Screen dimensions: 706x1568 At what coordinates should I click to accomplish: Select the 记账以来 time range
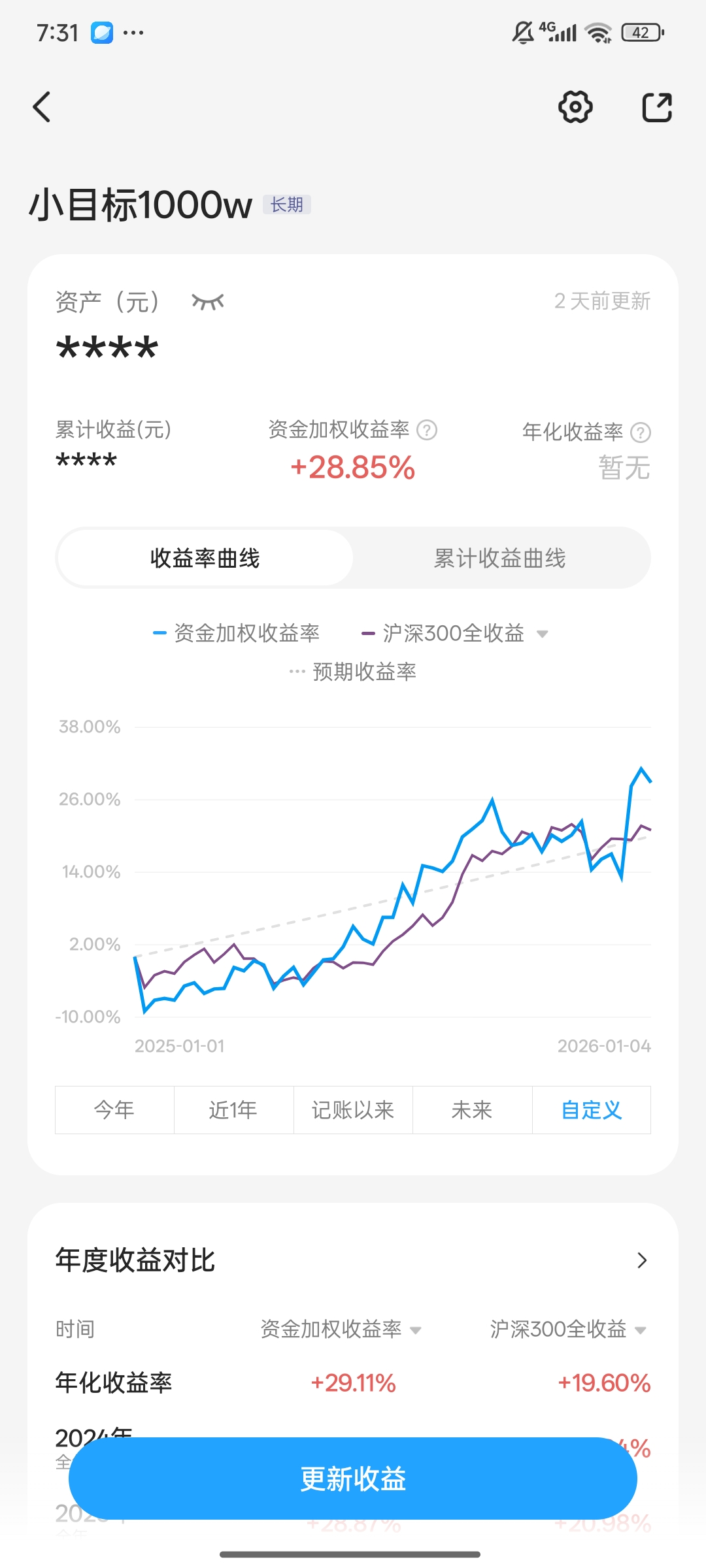(353, 1109)
